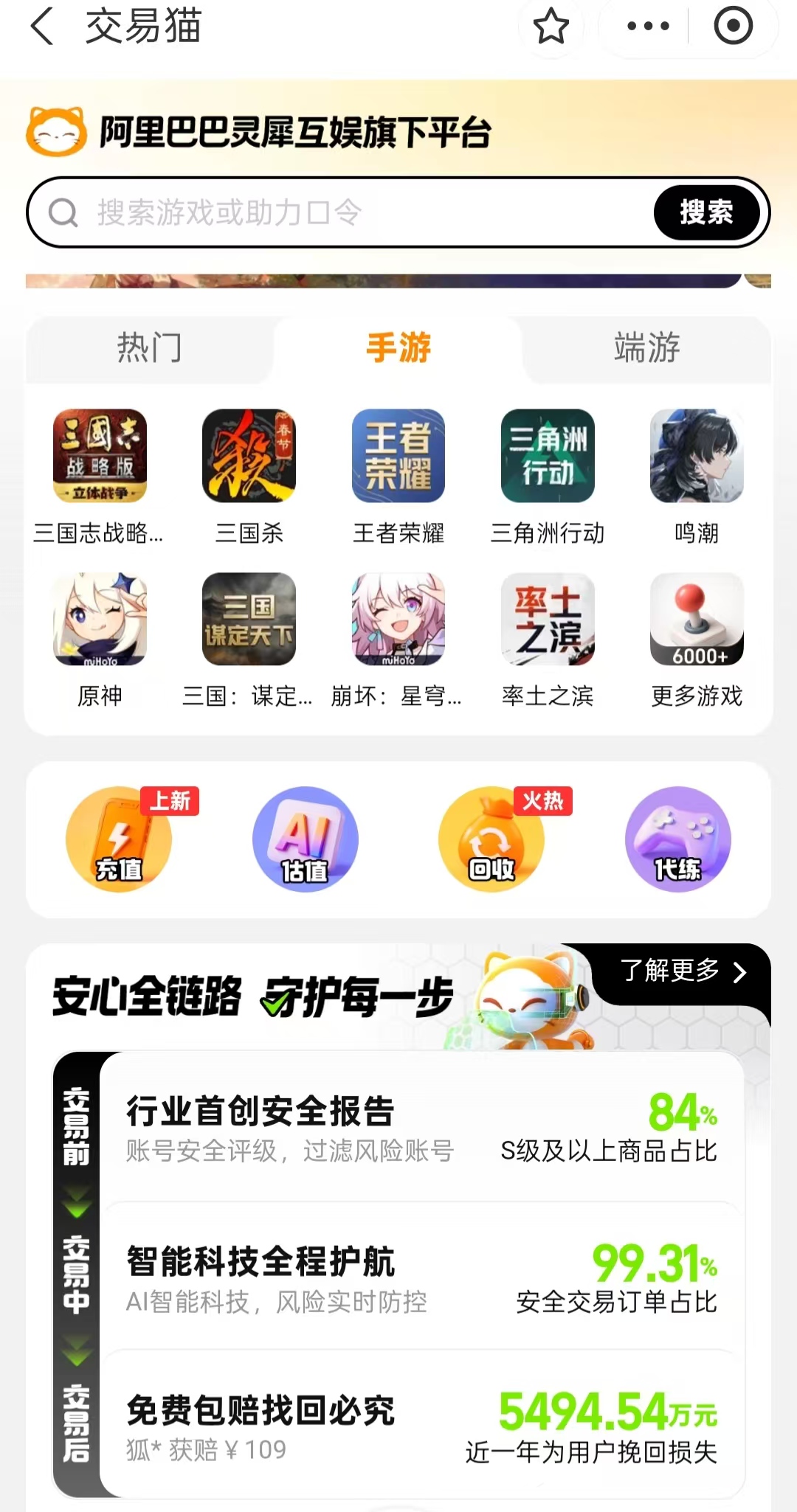Open the 王者荣耀 game icon

pos(398,457)
